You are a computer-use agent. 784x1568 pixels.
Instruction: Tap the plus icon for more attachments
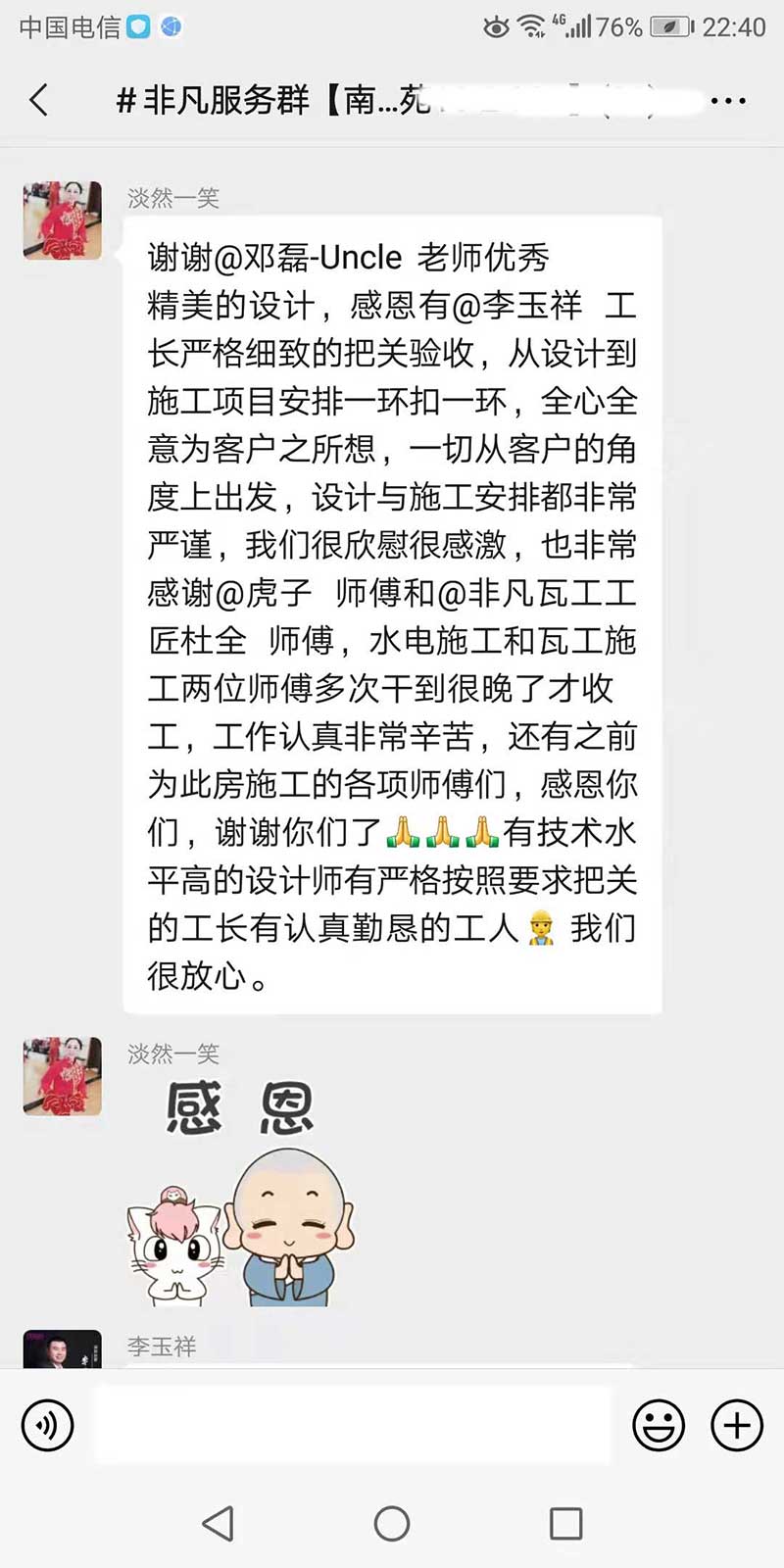click(x=735, y=1426)
